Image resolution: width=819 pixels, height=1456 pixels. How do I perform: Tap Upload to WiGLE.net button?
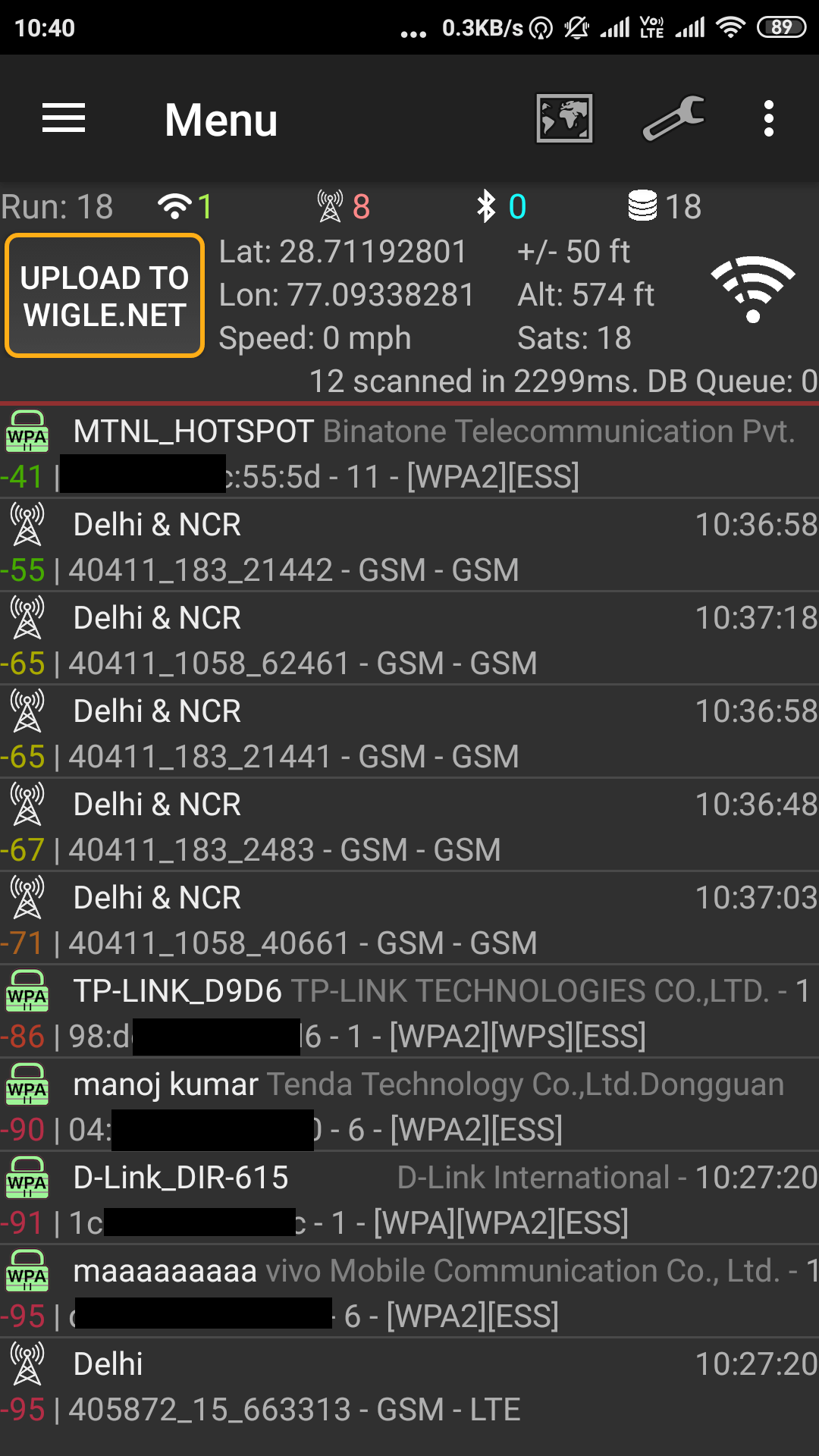click(x=105, y=296)
